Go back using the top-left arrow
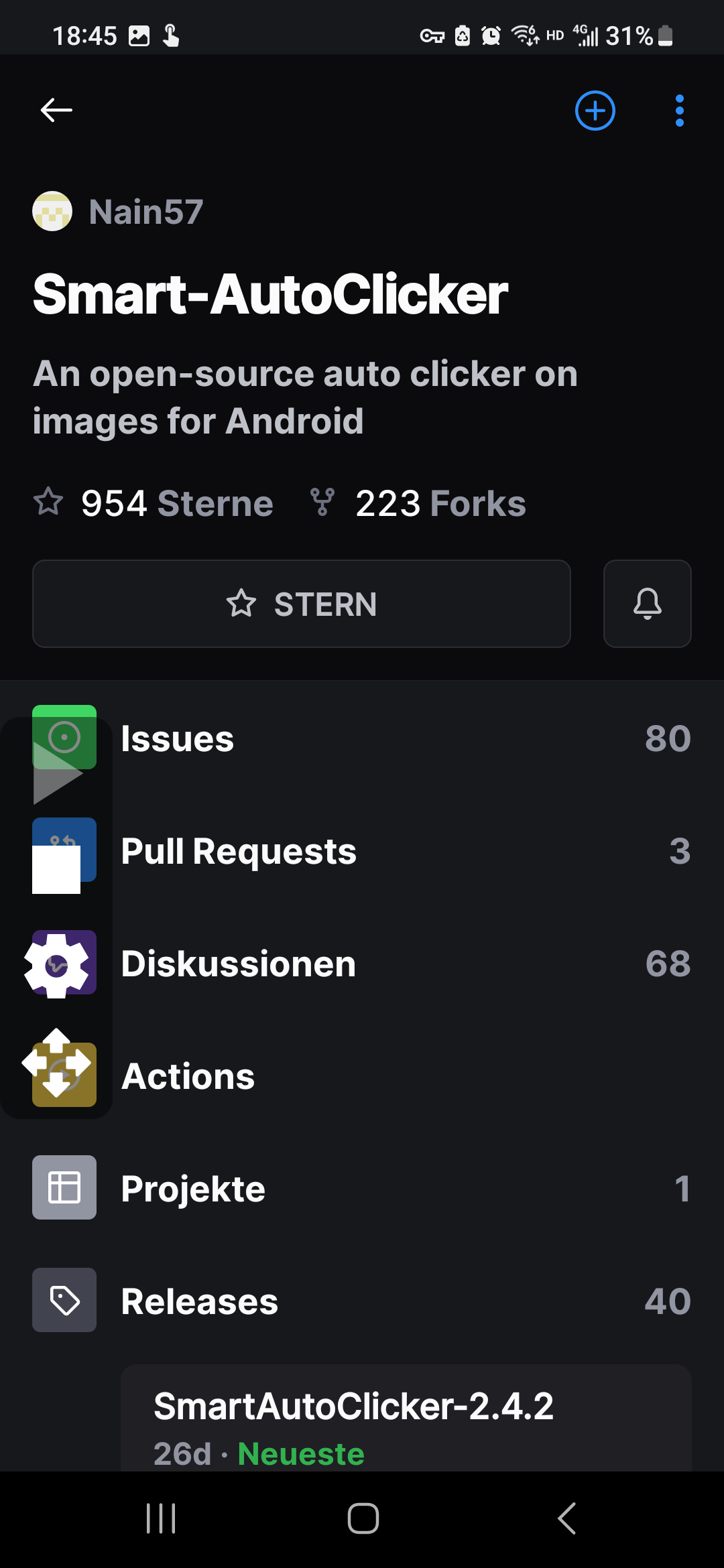 56,111
